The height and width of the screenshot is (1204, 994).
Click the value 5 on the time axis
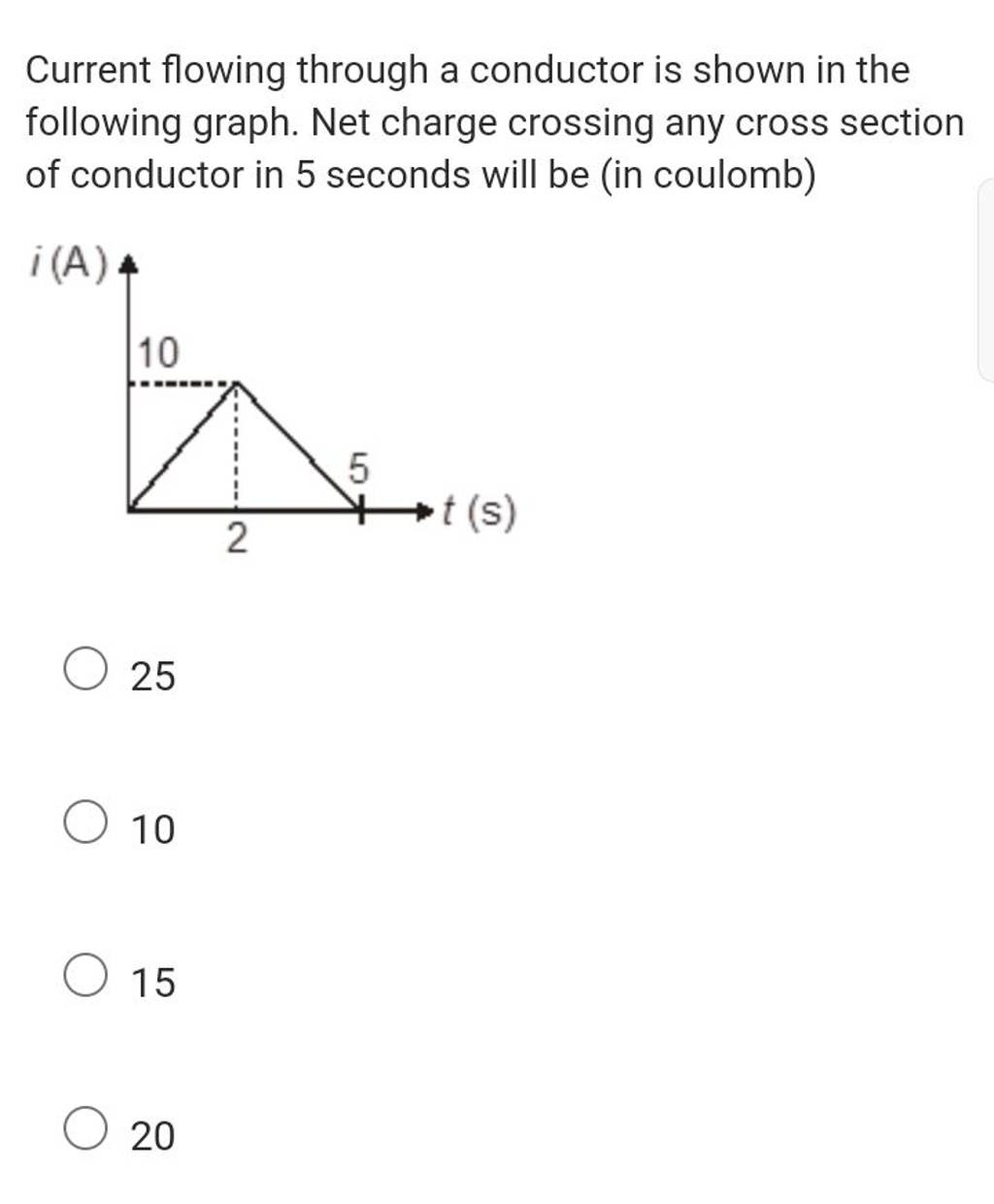click(x=360, y=465)
